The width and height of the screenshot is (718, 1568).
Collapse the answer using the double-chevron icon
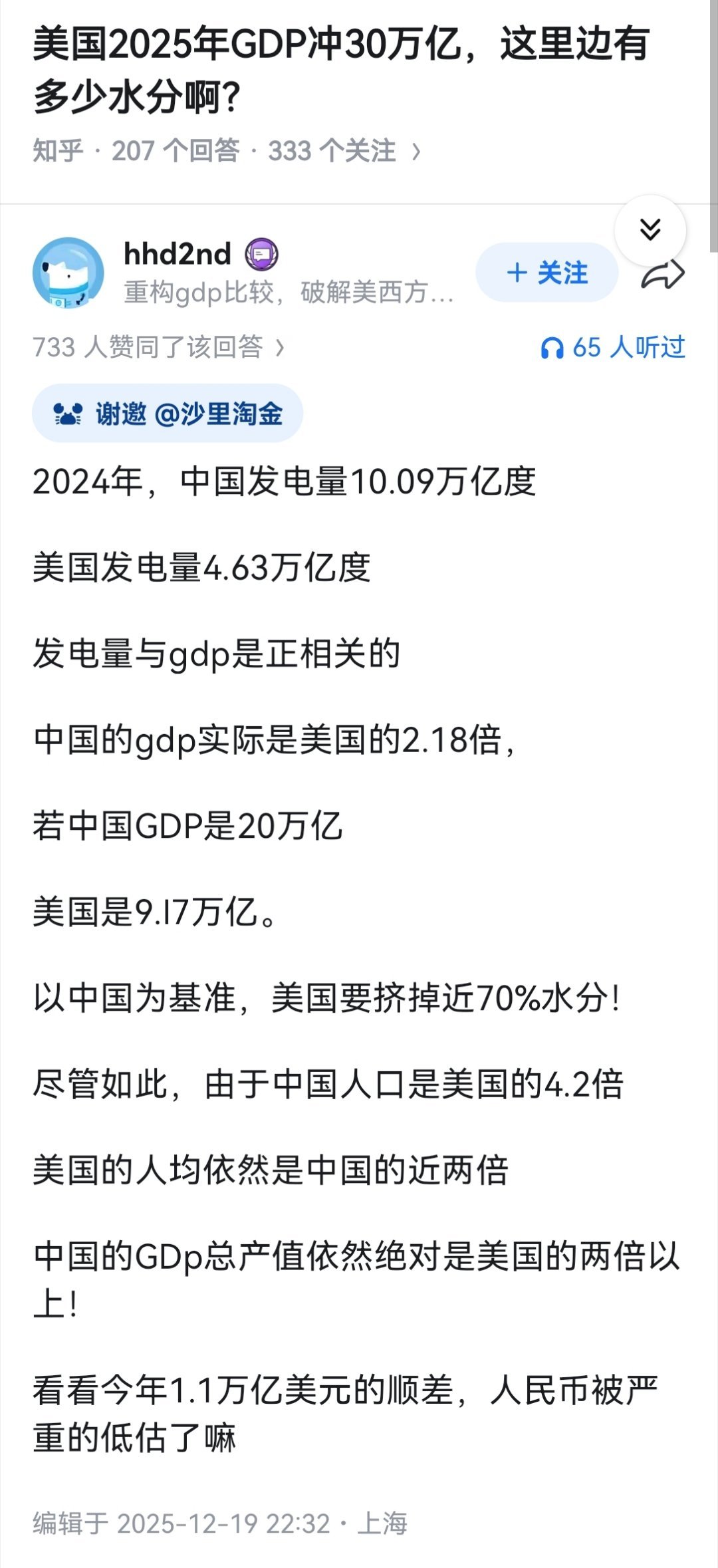click(651, 228)
